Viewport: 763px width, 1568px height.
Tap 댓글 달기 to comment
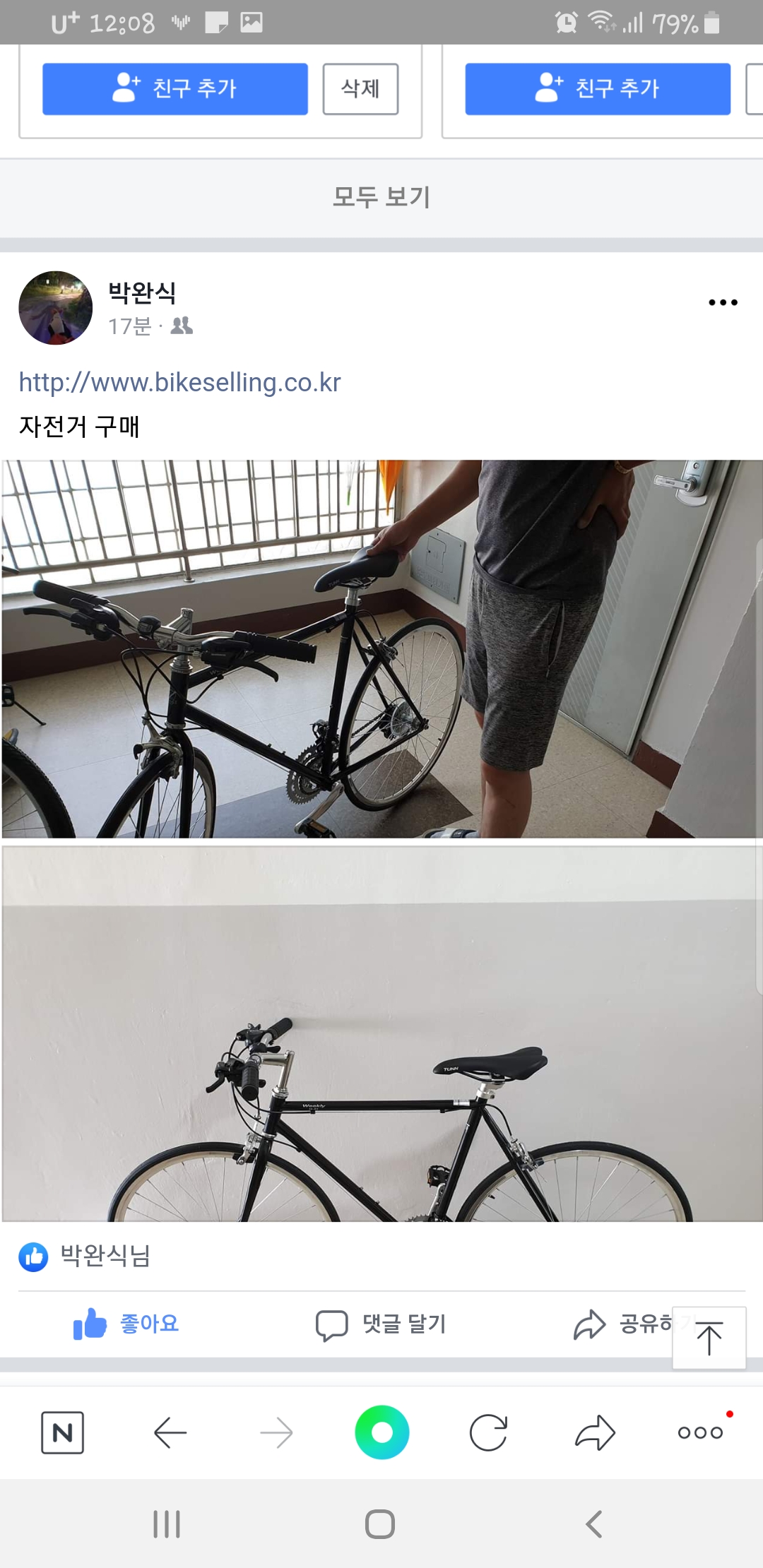(381, 1324)
